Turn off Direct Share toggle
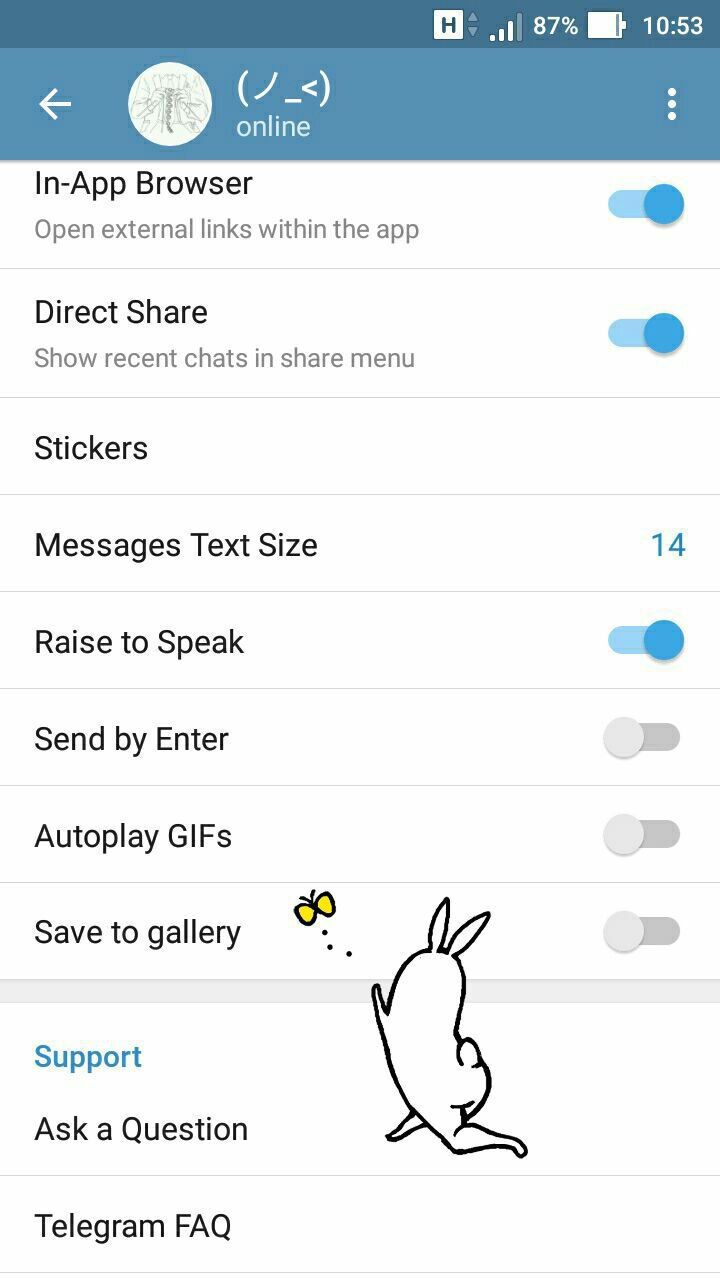Viewport: 720px width, 1280px height. pos(645,333)
